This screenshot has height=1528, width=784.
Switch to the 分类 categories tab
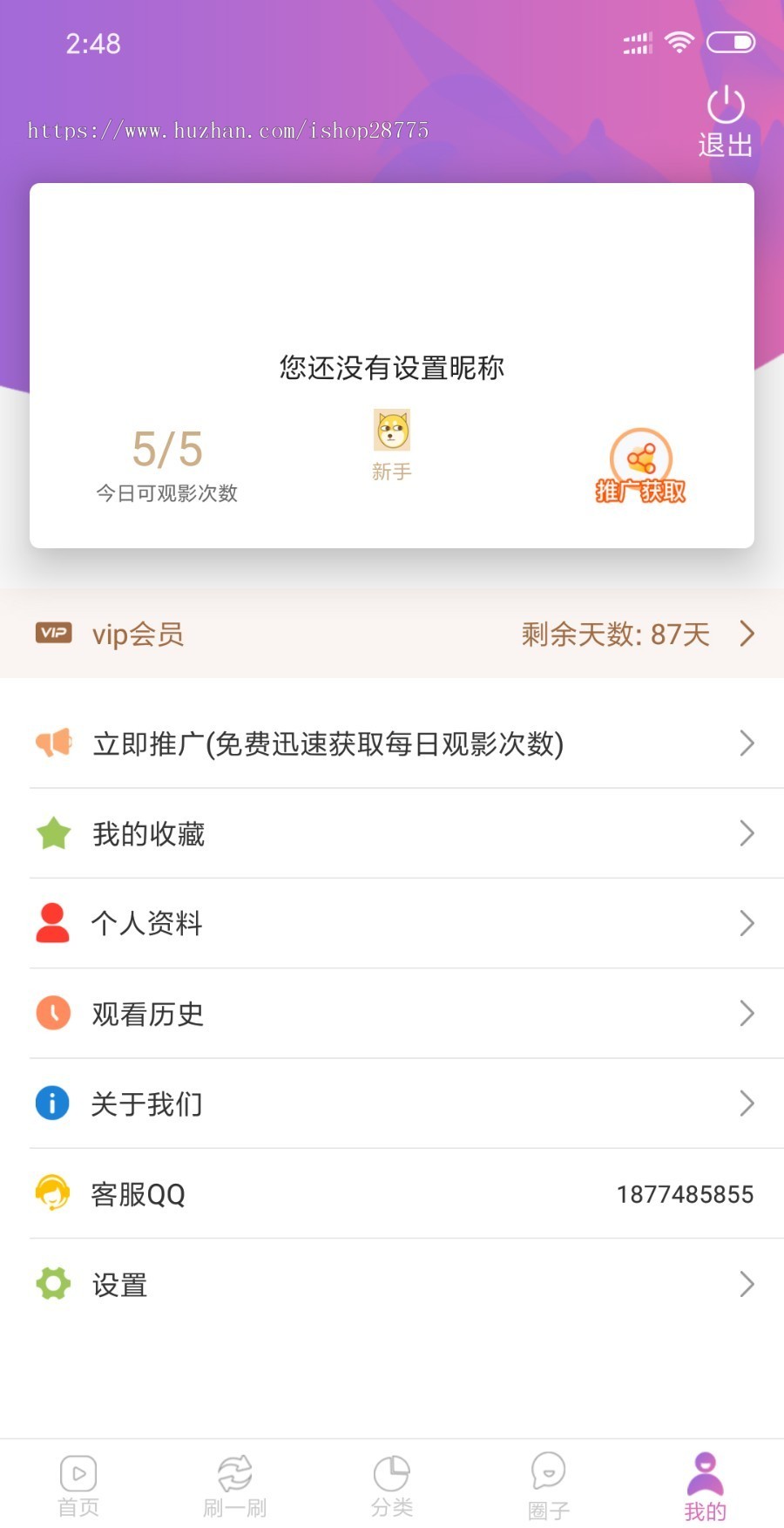(x=392, y=1485)
